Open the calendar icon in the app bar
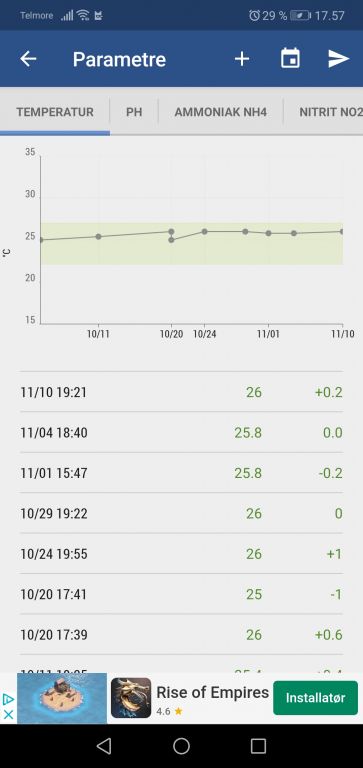This screenshot has height=768, width=363. pyautogui.click(x=290, y=59)
